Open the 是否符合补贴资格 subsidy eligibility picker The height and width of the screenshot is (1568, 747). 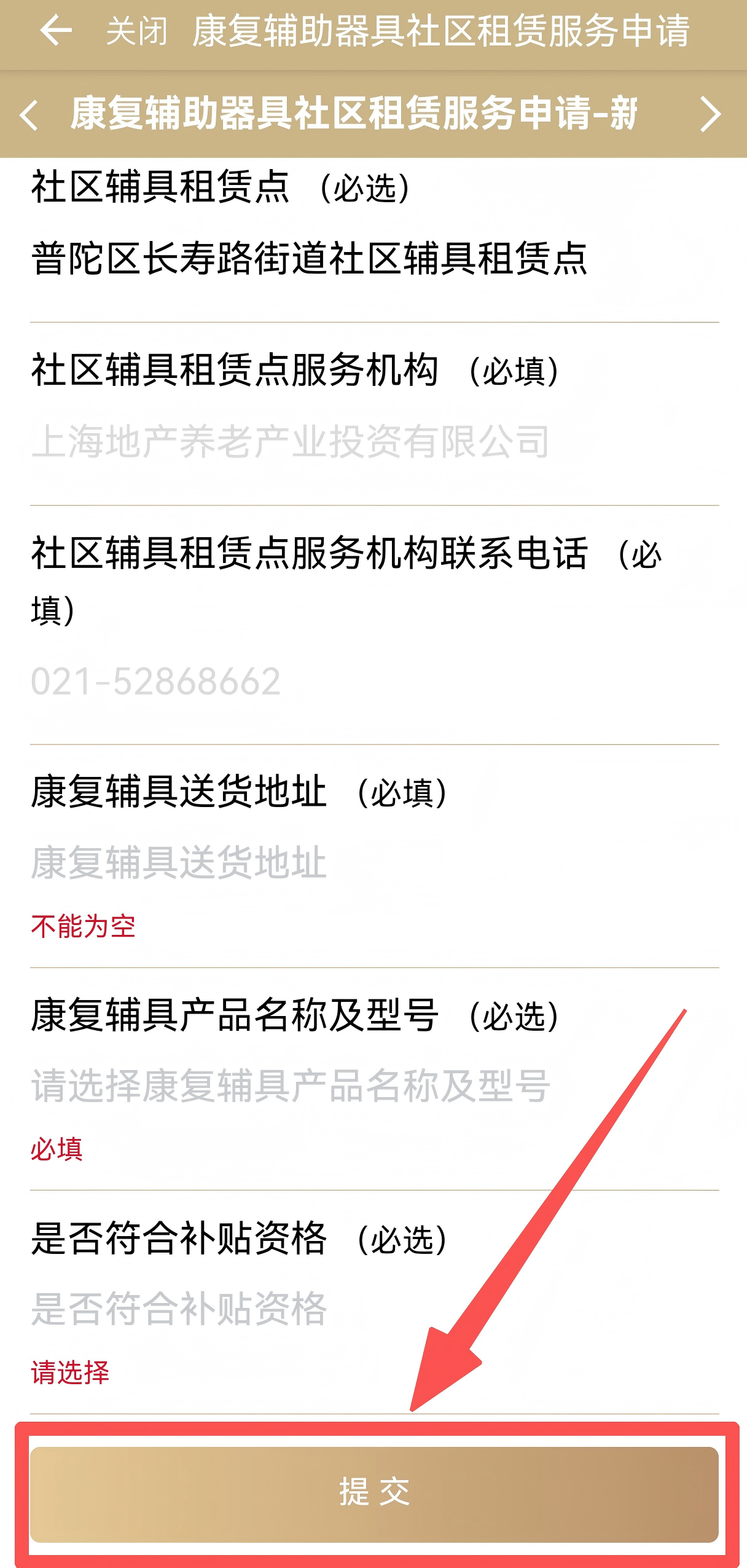point(178,1308)
